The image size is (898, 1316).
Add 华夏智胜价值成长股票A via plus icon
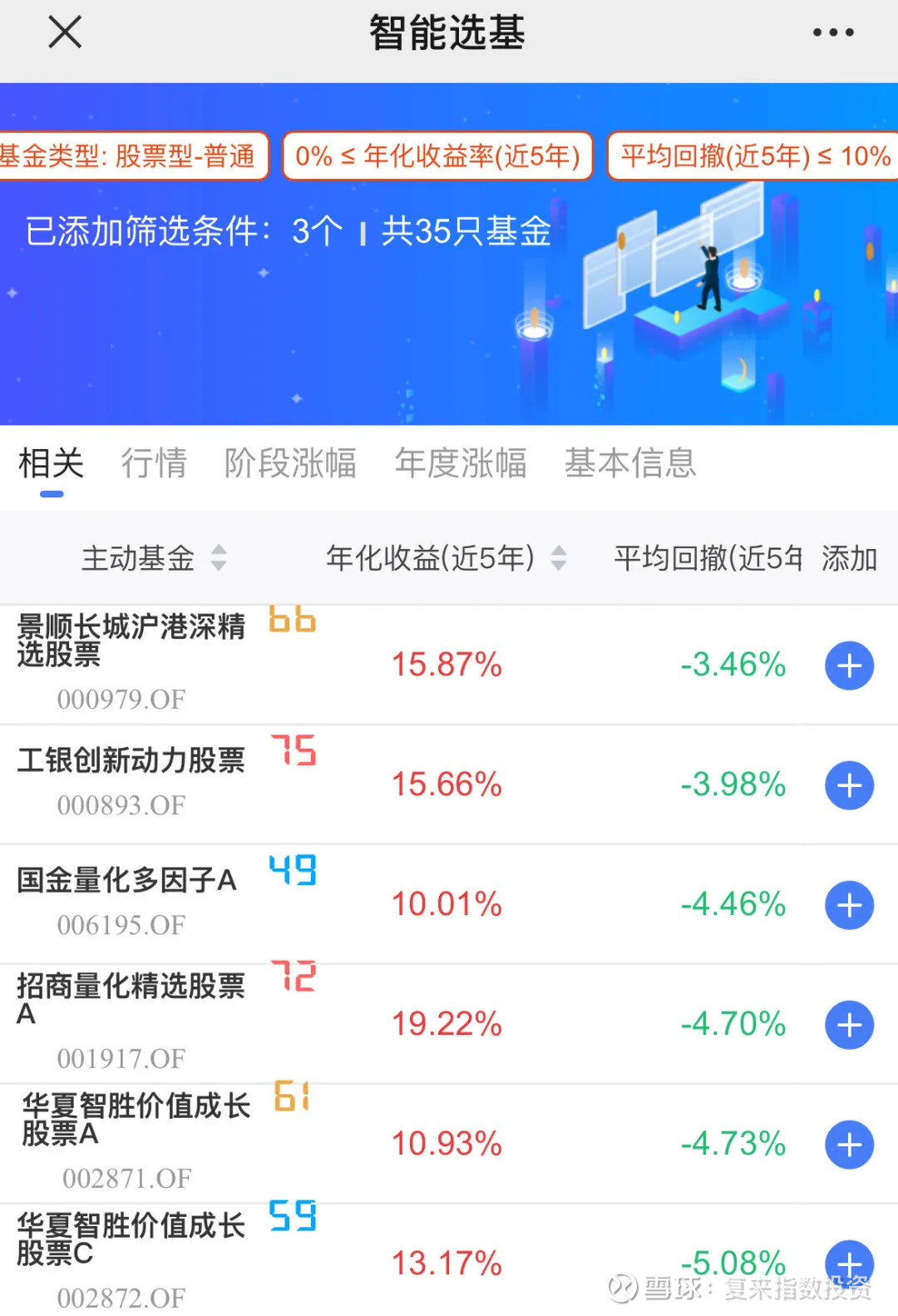click(x=849, y=1144)
